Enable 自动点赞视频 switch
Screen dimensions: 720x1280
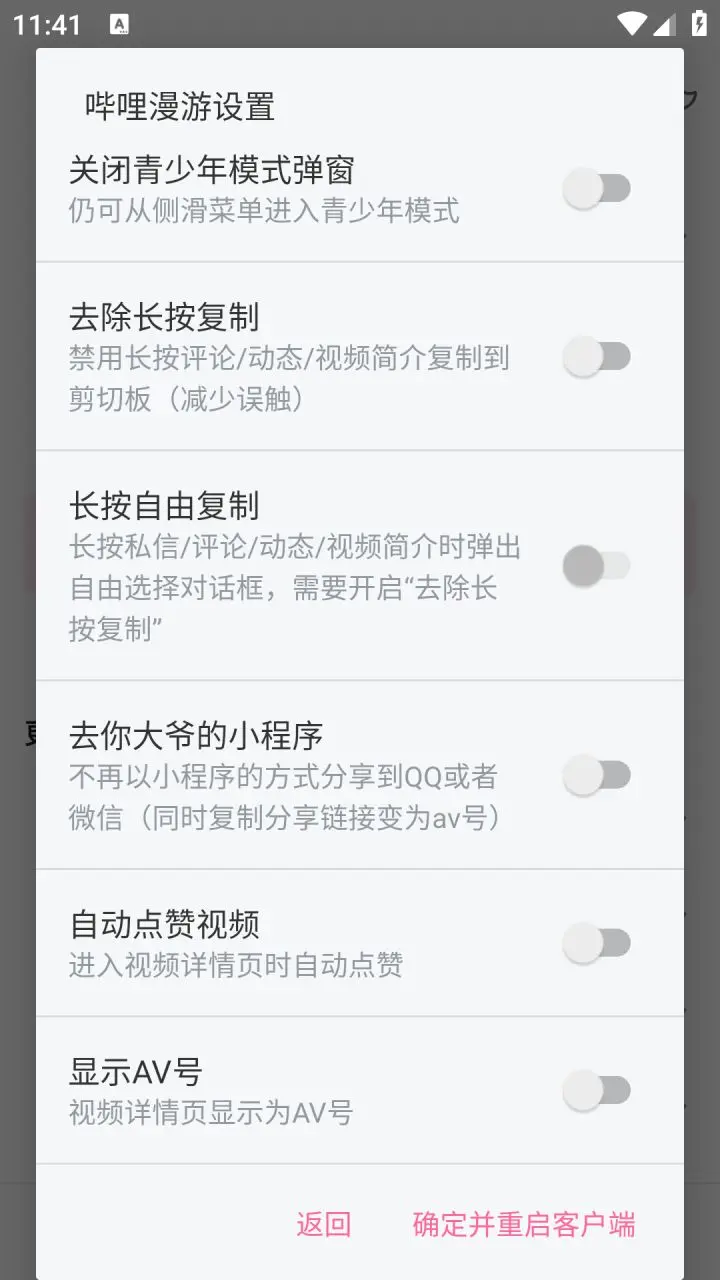pyautogui.click(x=596, y=942)
